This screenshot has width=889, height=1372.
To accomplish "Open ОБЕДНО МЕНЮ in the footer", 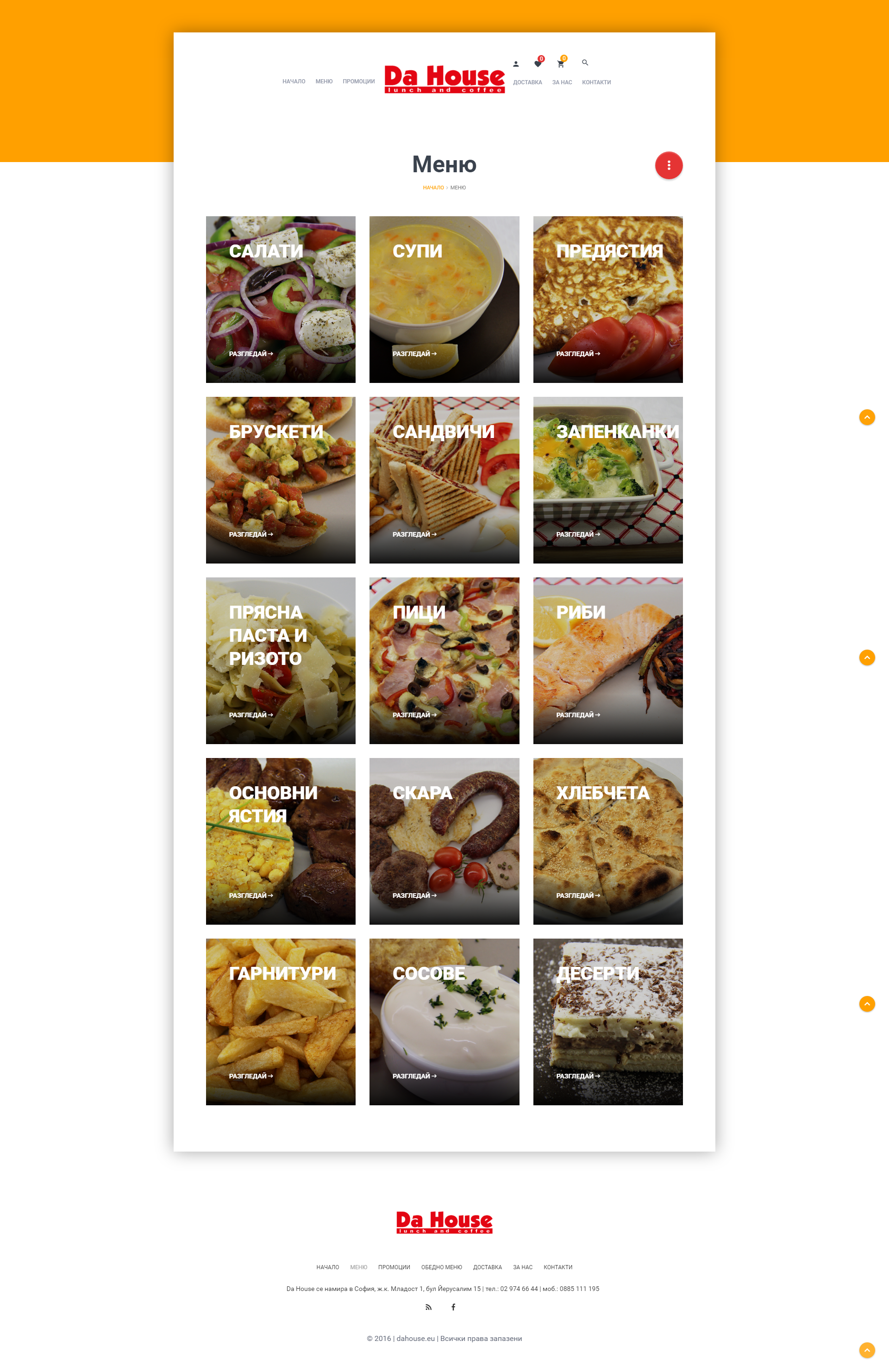I will click(442, 1267).
